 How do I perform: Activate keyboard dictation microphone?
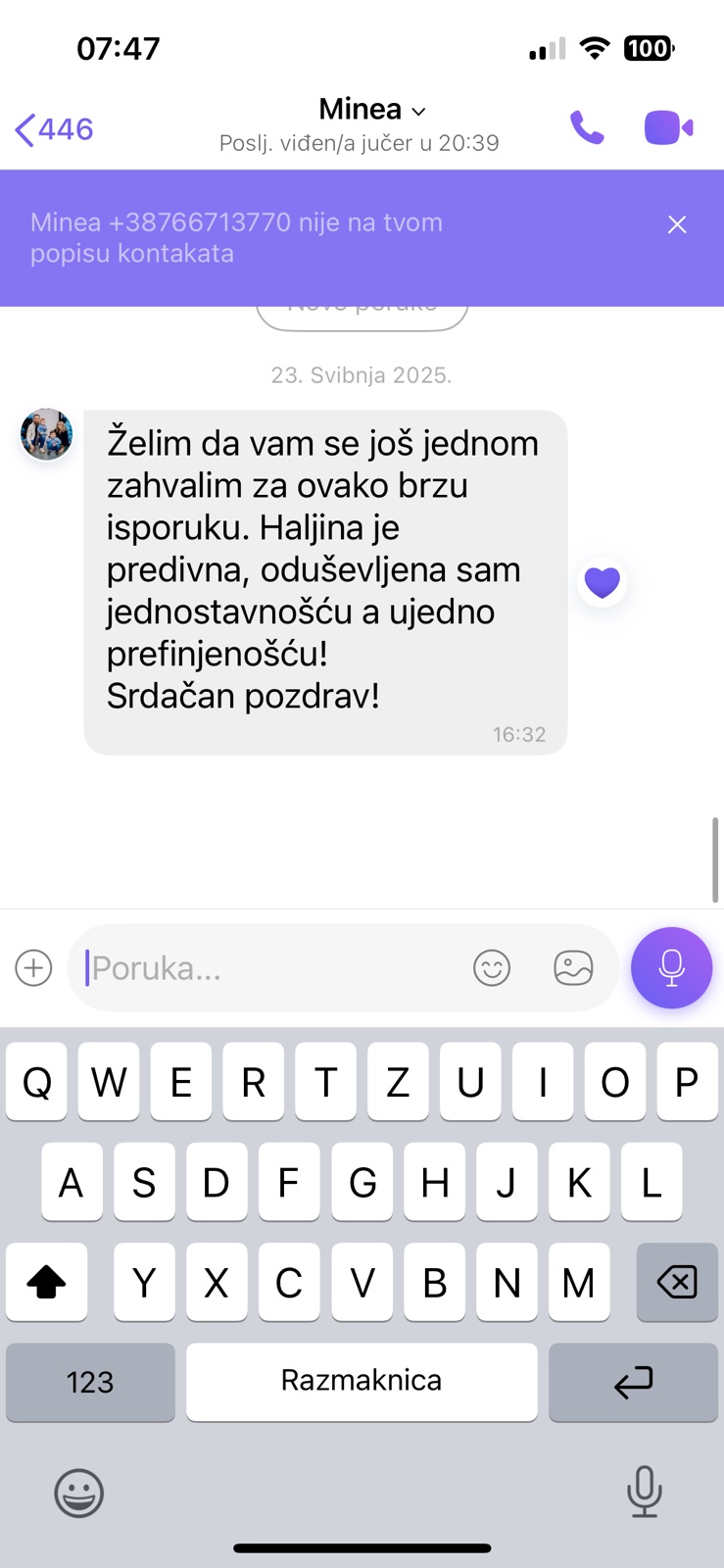pyautogui.click(x=644, y=1492)
